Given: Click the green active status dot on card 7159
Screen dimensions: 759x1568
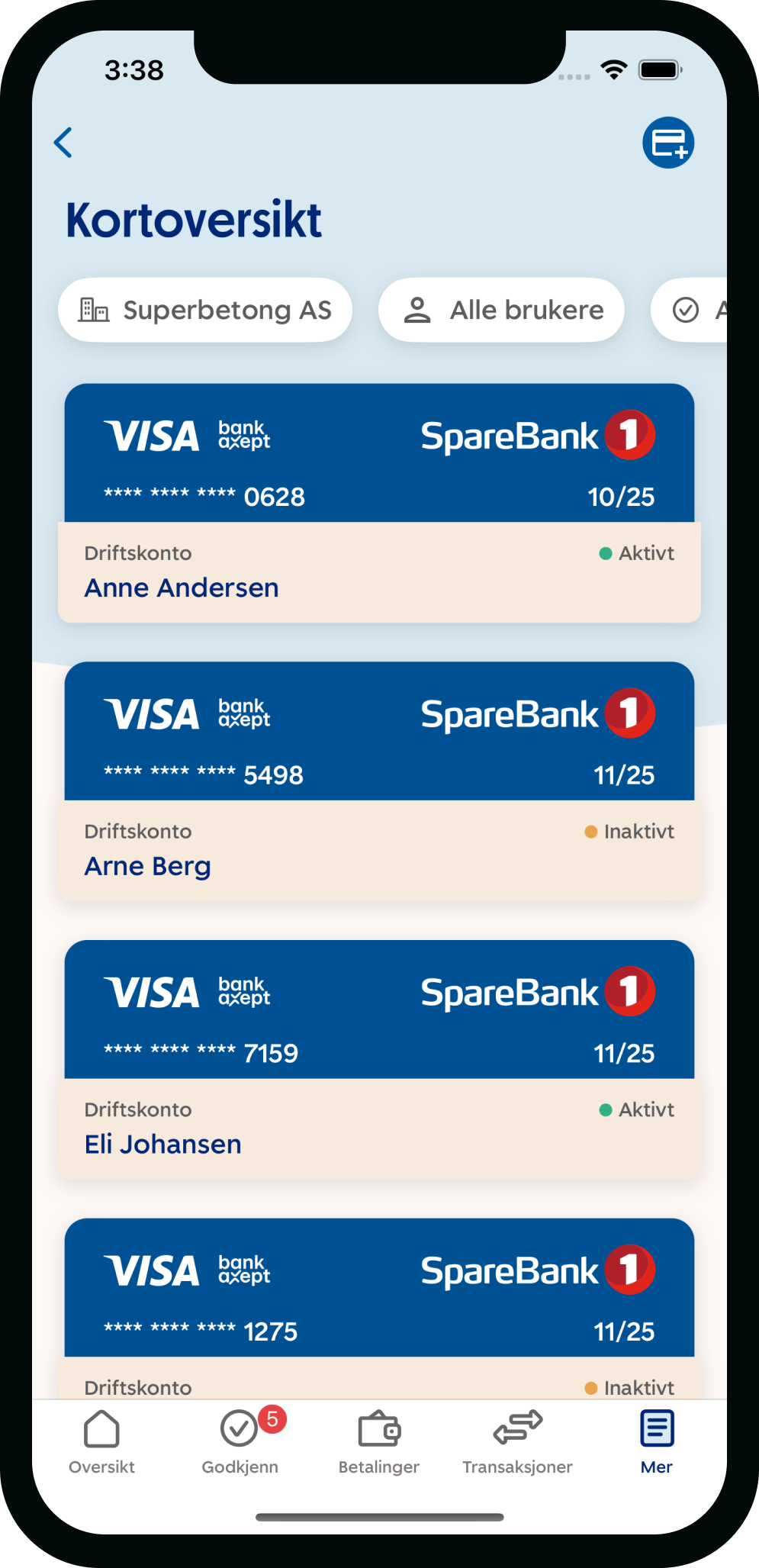Looking at the screenshot, I should 606,1109.
